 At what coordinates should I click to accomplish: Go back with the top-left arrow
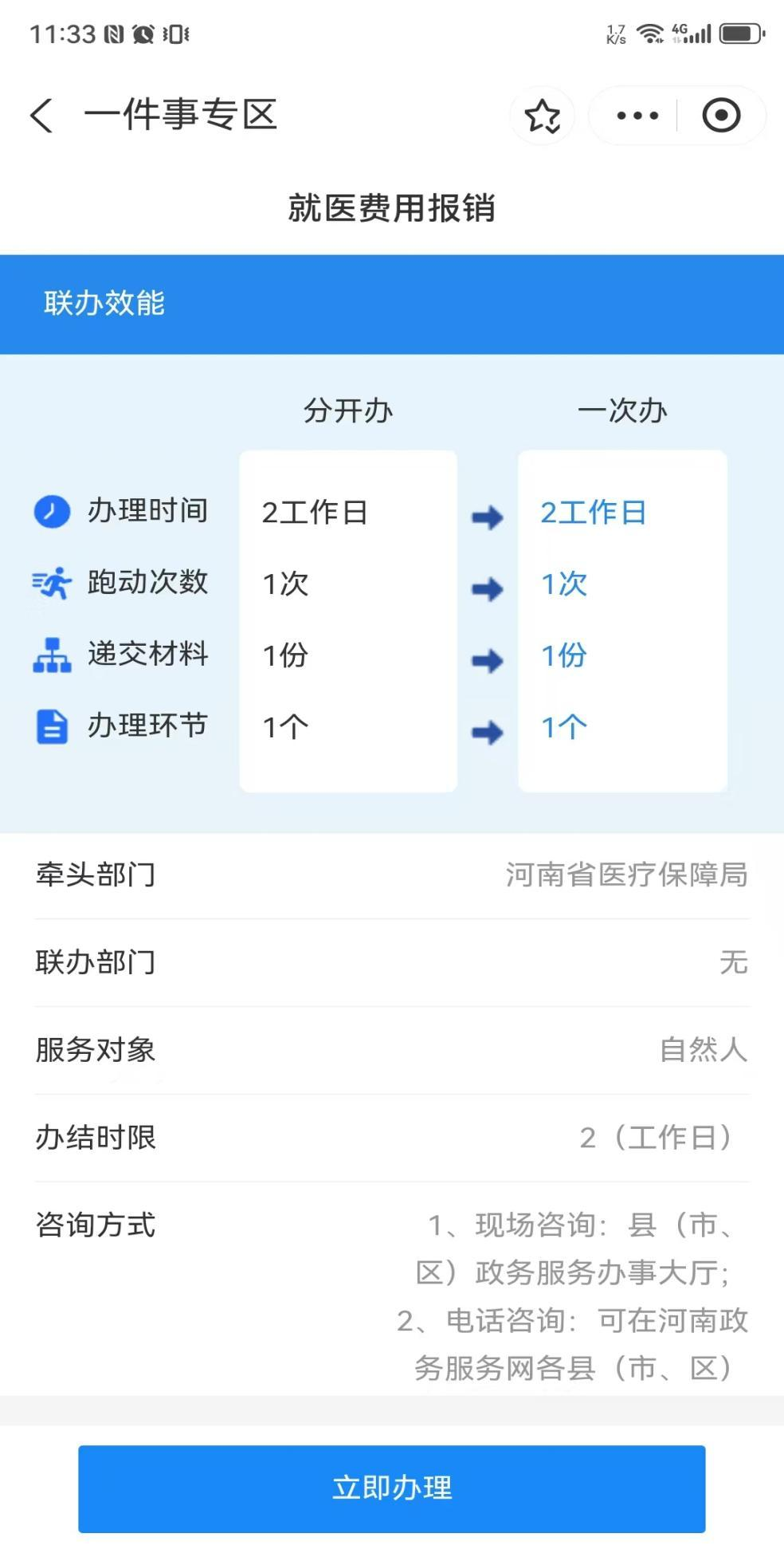pyautogui.click(x=41, y=116)
